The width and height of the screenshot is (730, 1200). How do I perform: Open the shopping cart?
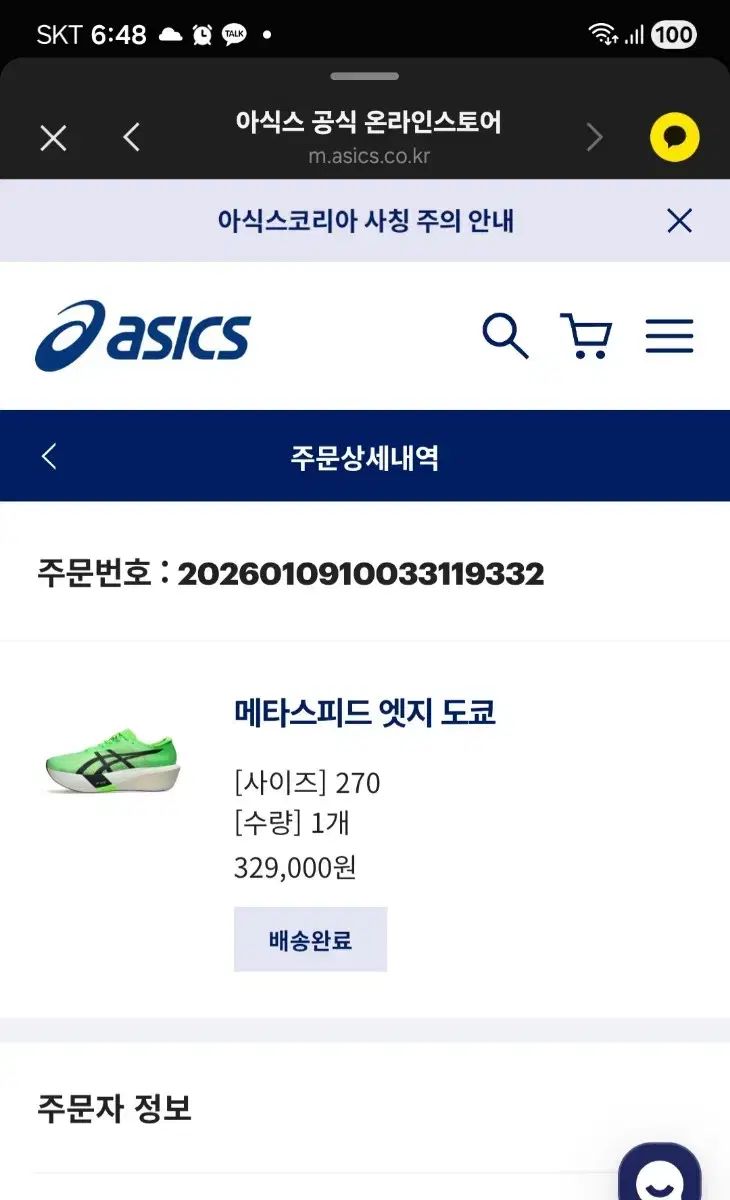pyautogui.click(x=586, y=336)
